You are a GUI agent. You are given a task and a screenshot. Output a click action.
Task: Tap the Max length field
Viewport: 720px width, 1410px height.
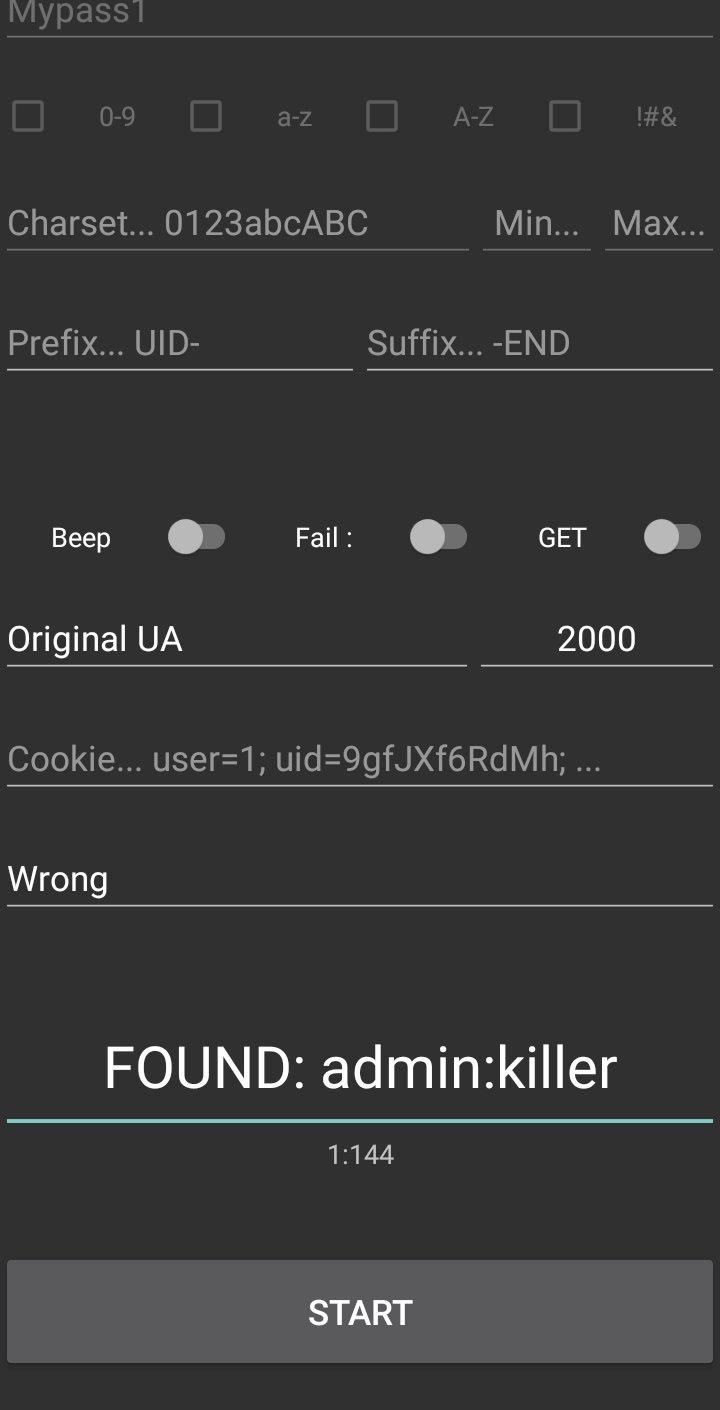tap(659, 223)
